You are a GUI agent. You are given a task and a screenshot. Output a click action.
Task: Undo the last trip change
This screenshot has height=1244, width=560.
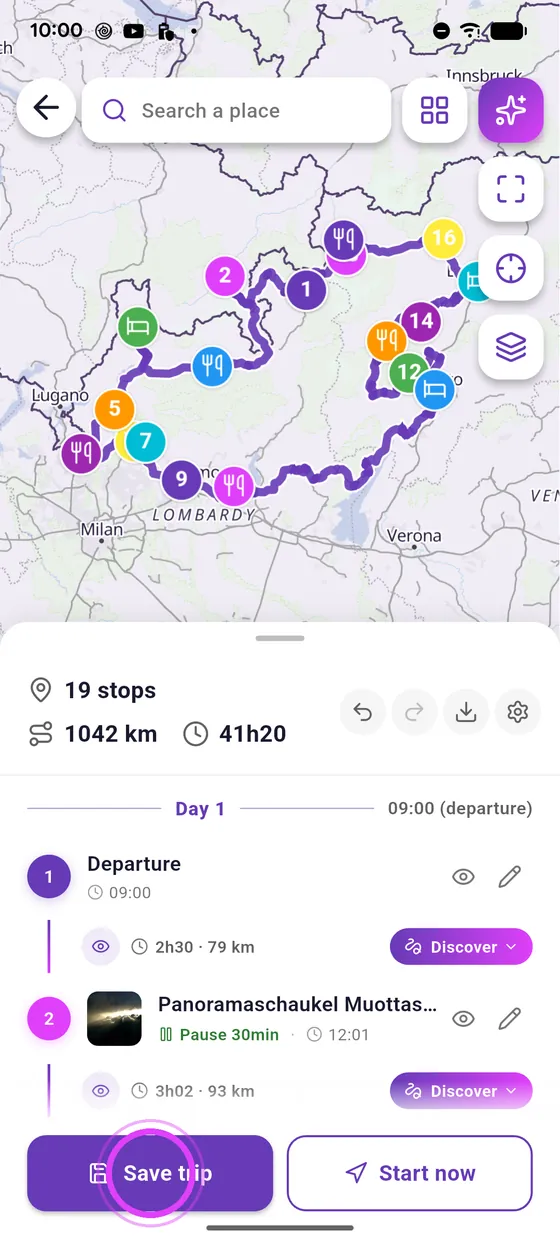(x=363, y=712)
